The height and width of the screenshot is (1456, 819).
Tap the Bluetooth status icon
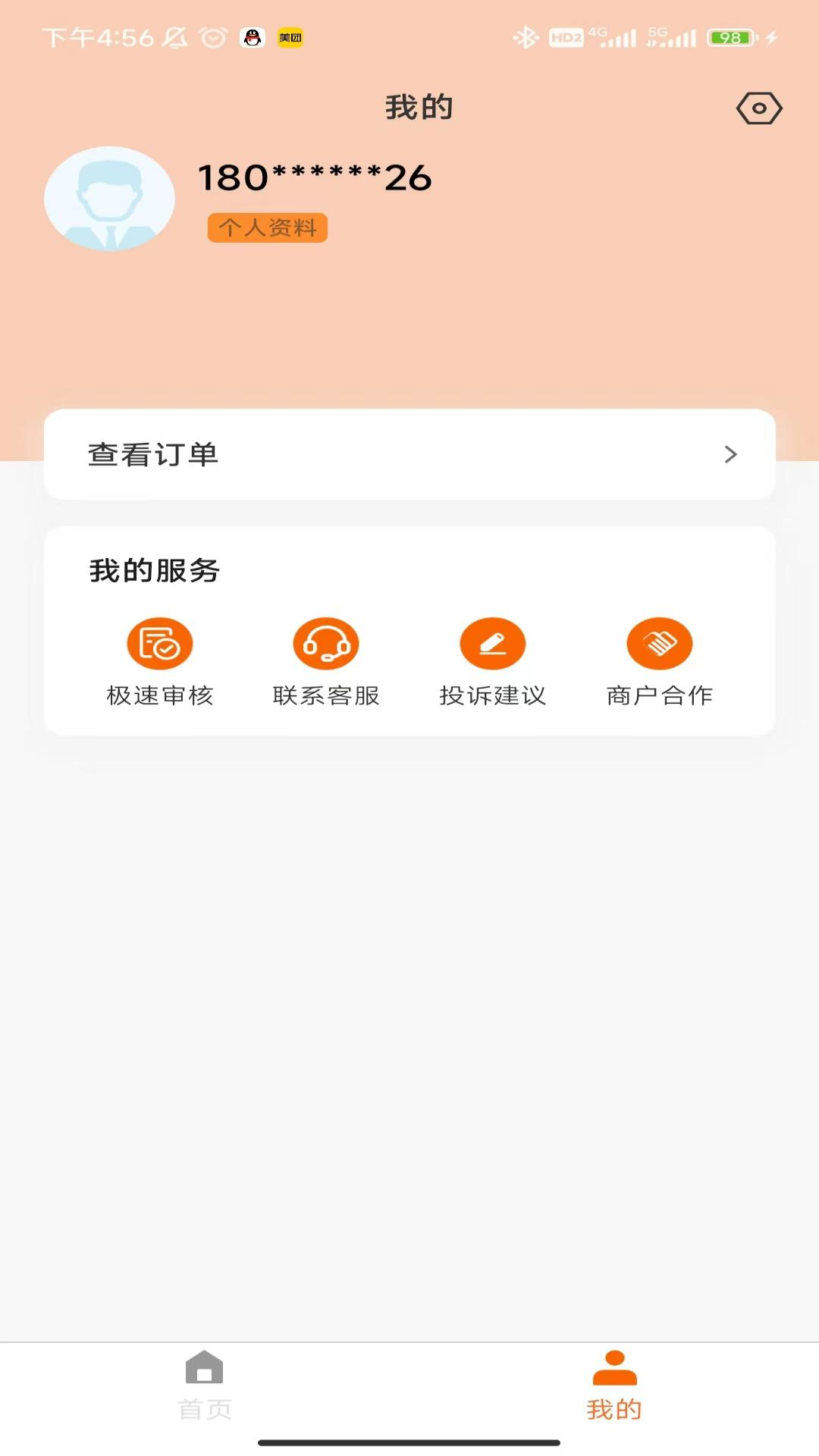point(525,36)
